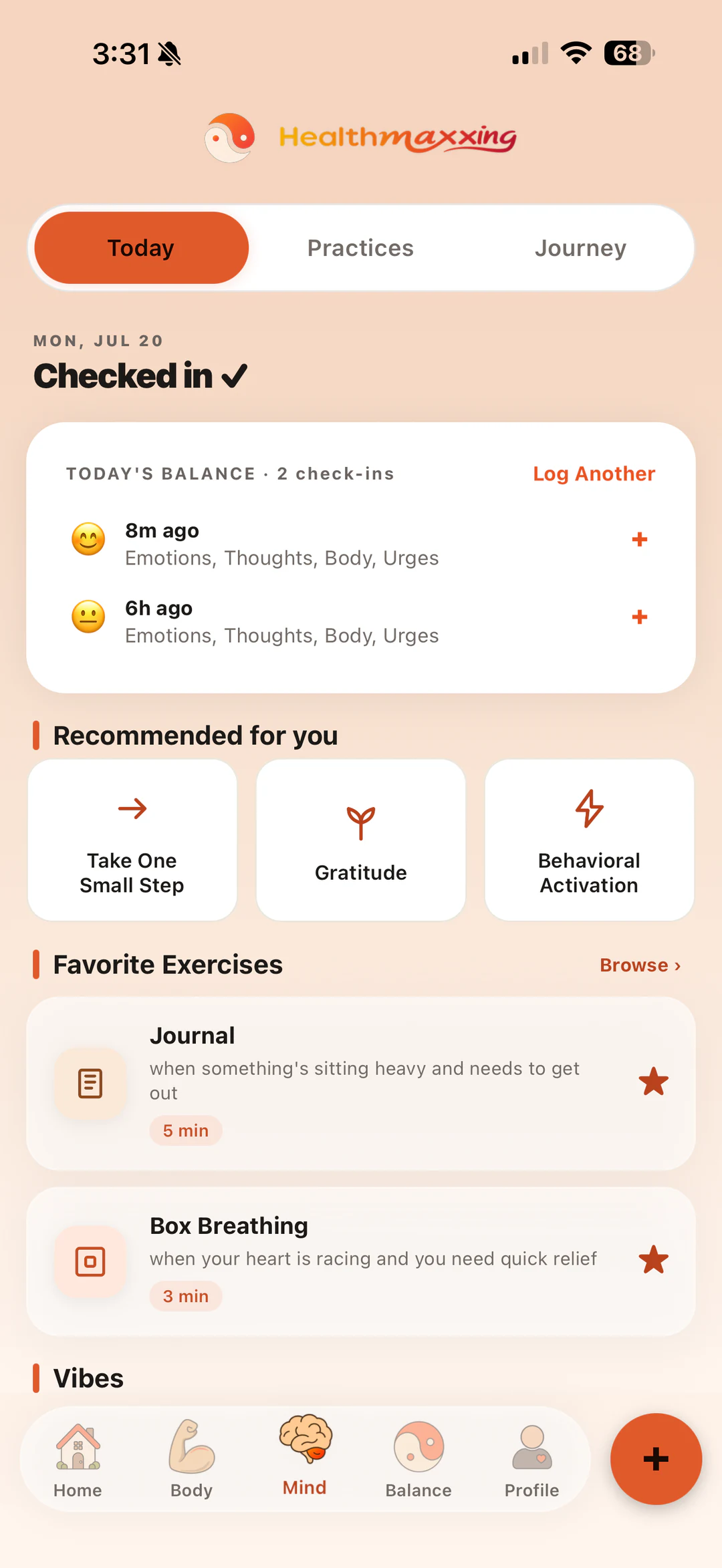Unfavorite the Journal exercise star
The height and width of the screenshot is (1568, 722).
pyautogui.click(x=654, y=1082)
